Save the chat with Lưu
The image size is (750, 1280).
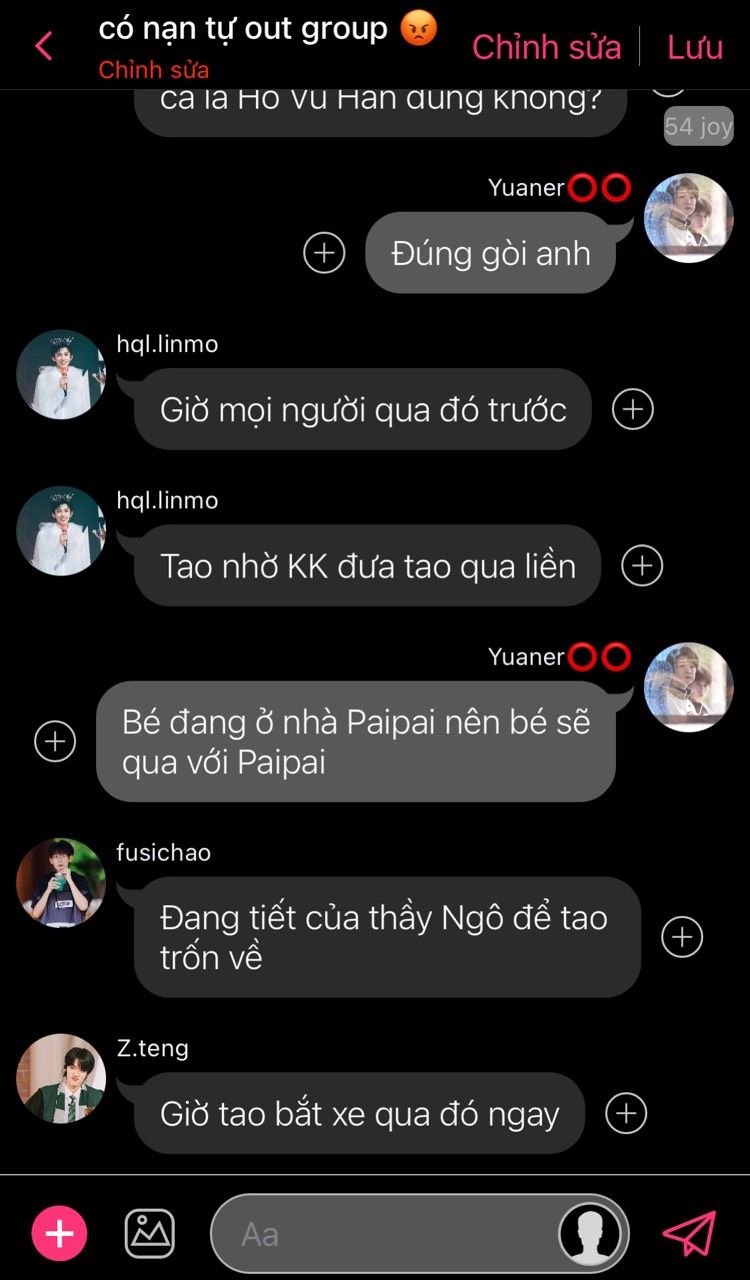click(x=695, y=47)
